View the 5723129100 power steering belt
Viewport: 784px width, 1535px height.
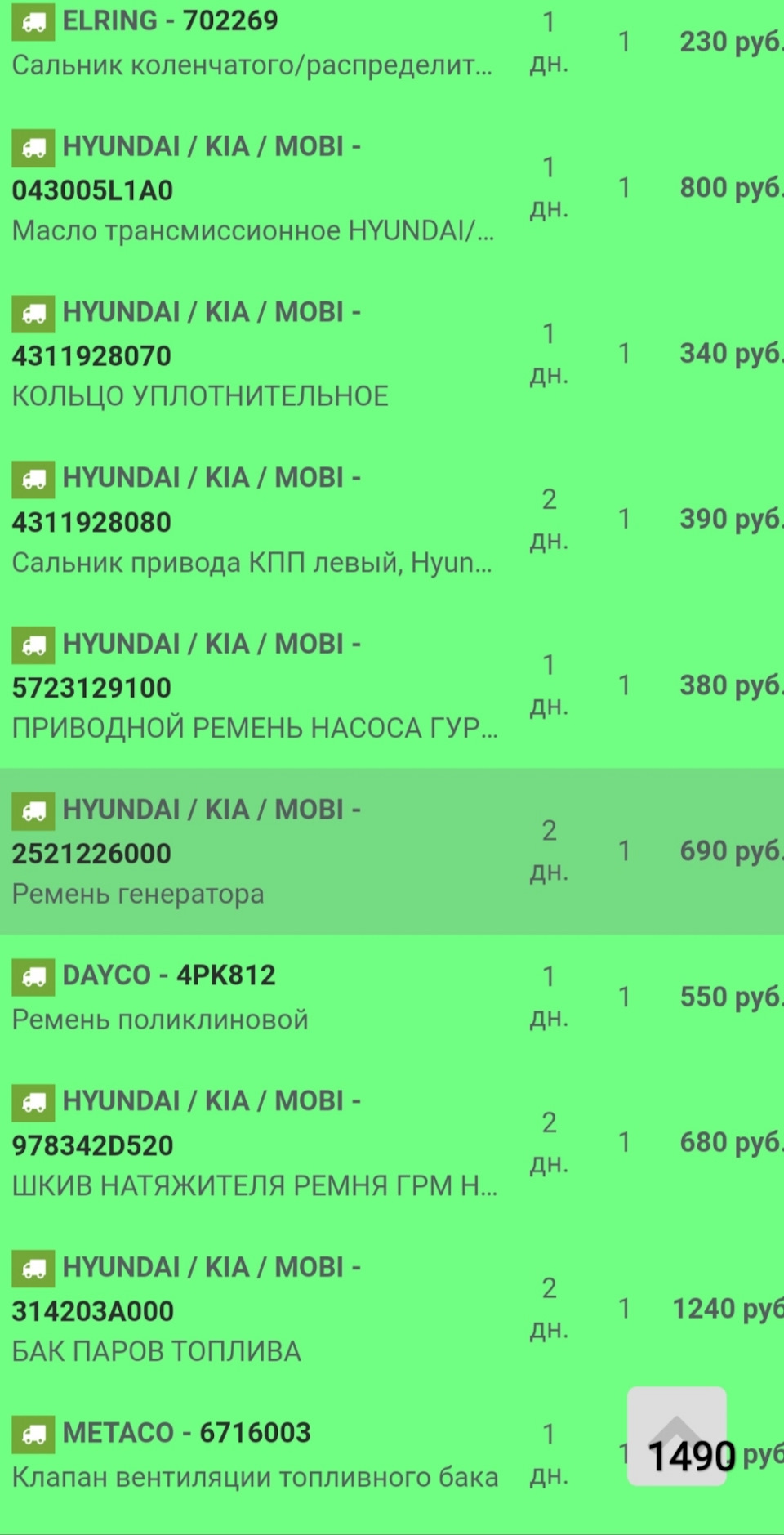tap(253, 686)
